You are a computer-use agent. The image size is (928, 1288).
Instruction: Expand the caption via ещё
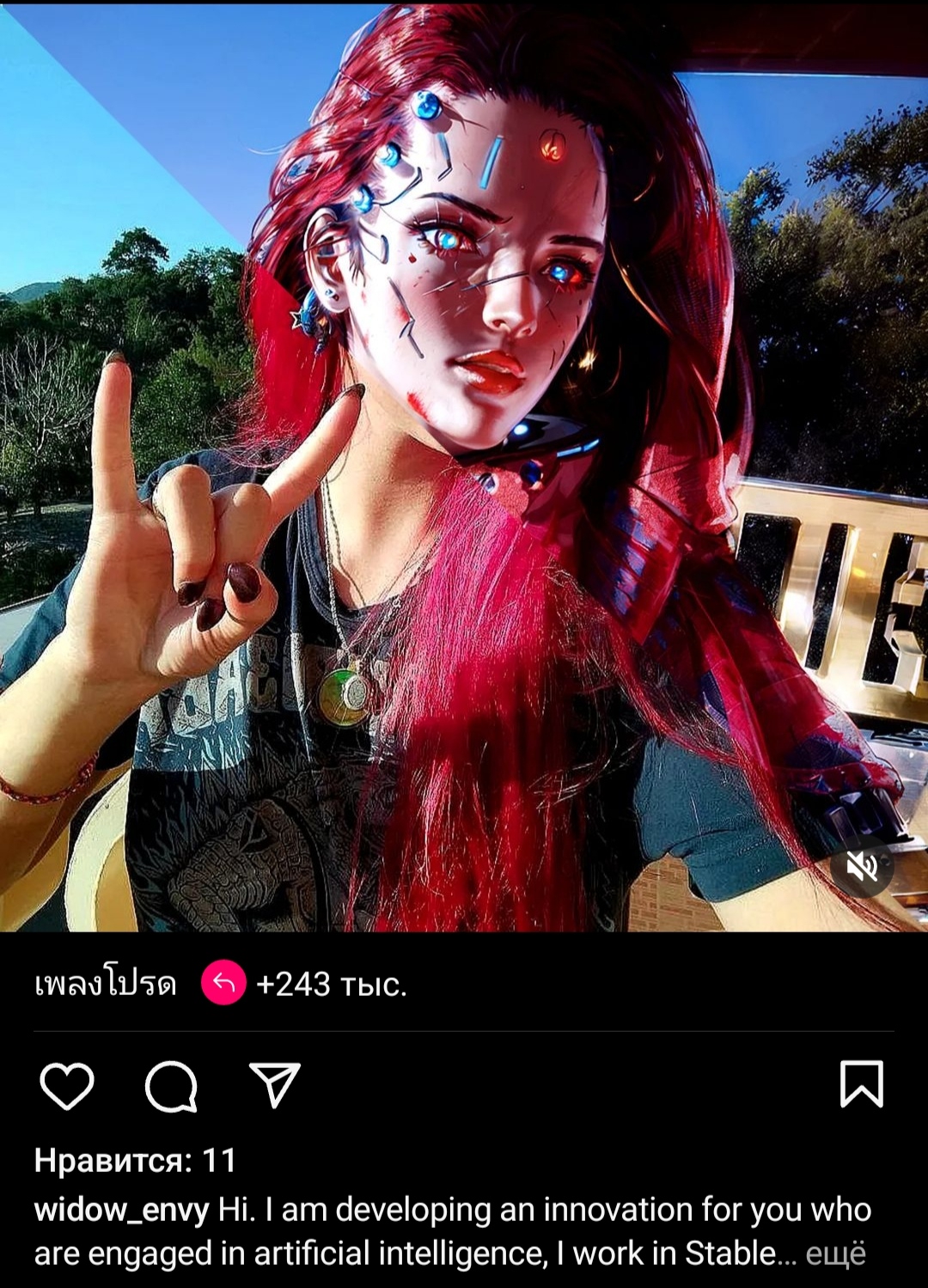coord(835,1254)
